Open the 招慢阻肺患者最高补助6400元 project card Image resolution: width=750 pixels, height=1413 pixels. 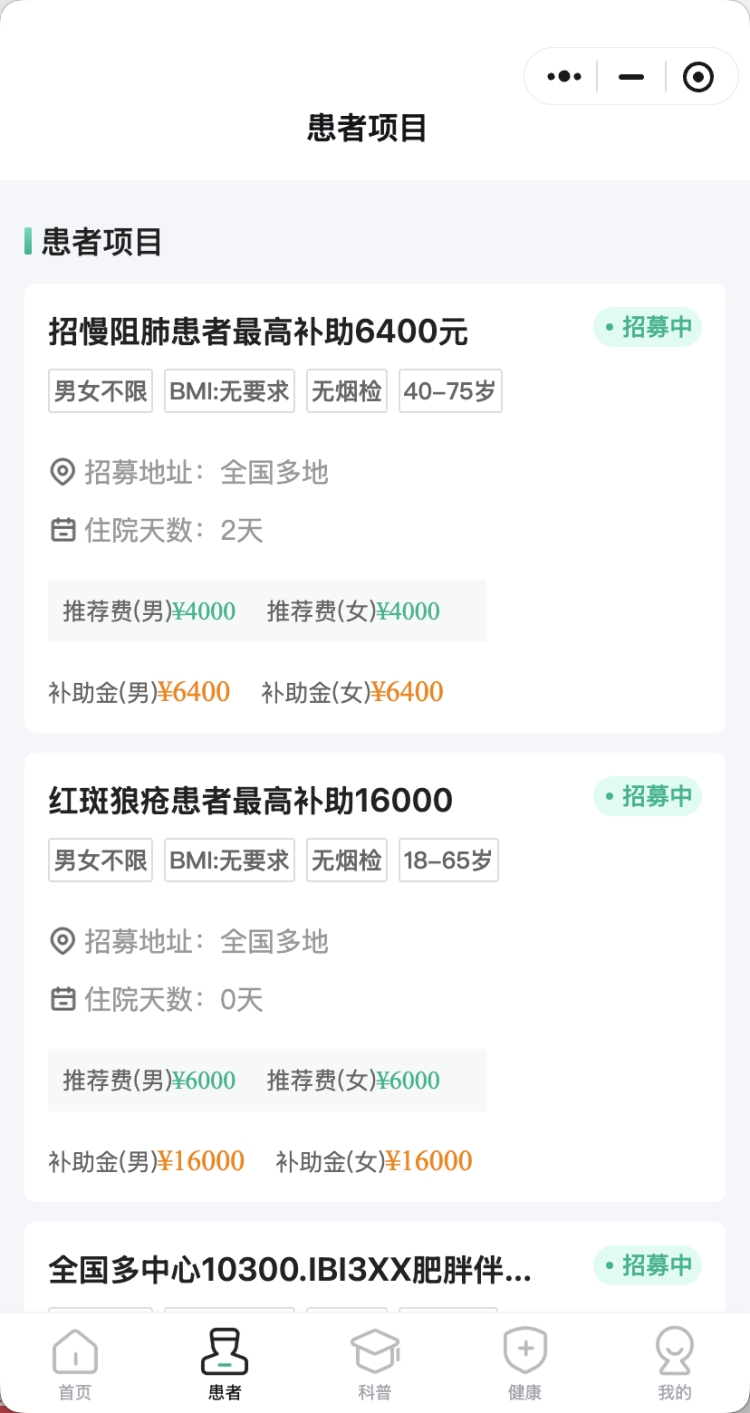(258, 332)
